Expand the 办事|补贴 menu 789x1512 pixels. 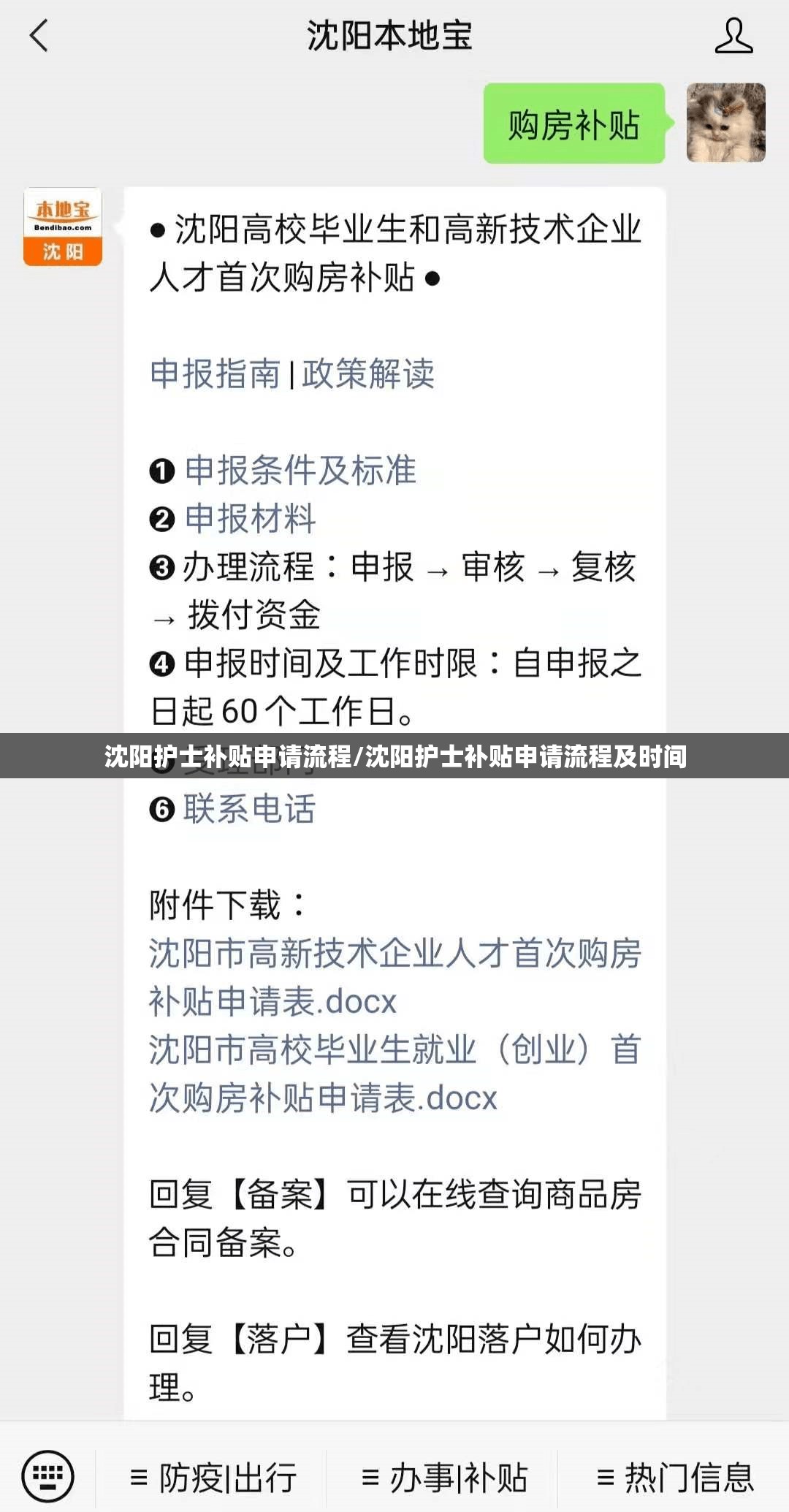pos(444,1478)
